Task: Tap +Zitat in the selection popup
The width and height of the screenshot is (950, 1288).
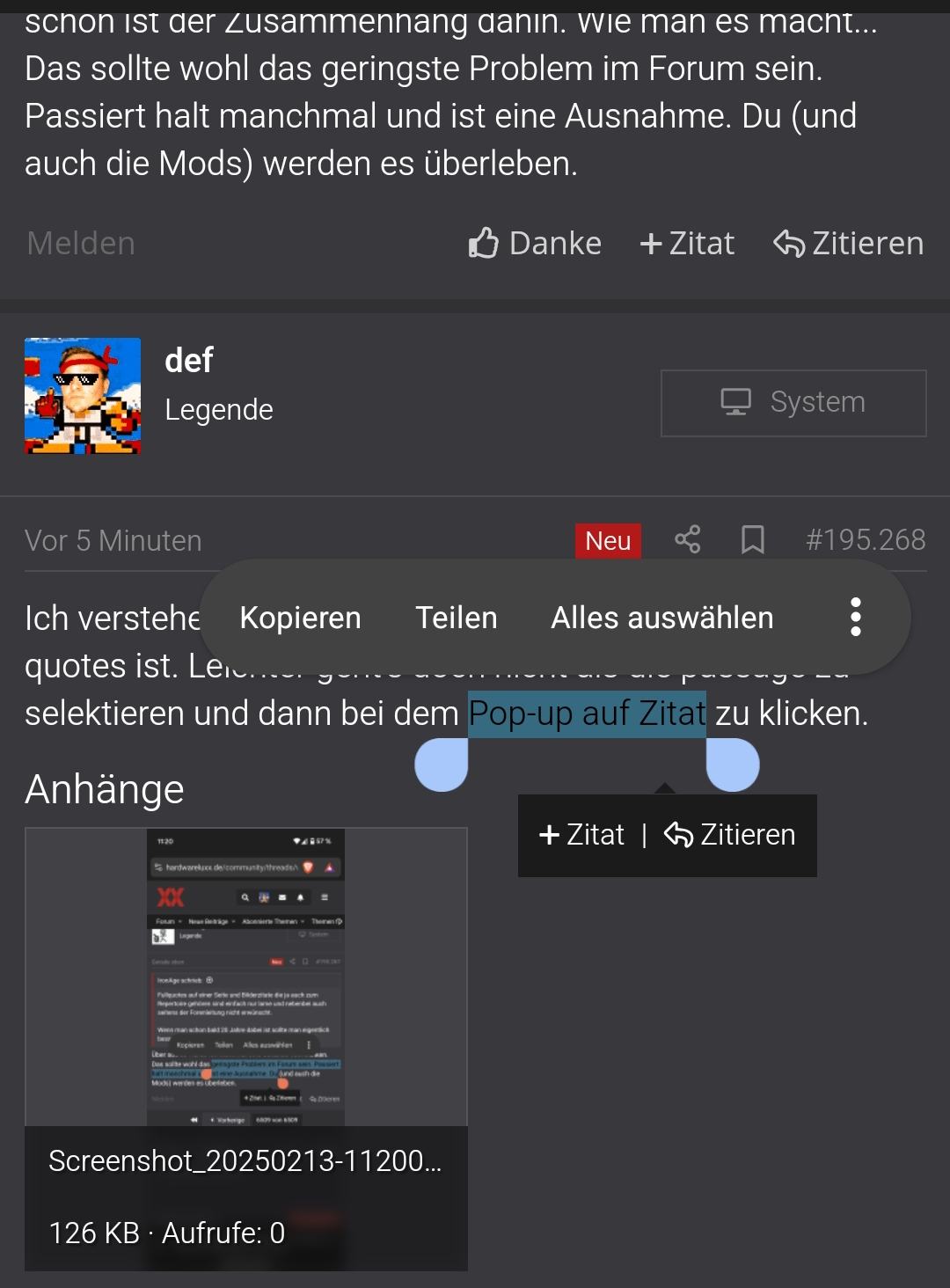Action: 582,835
